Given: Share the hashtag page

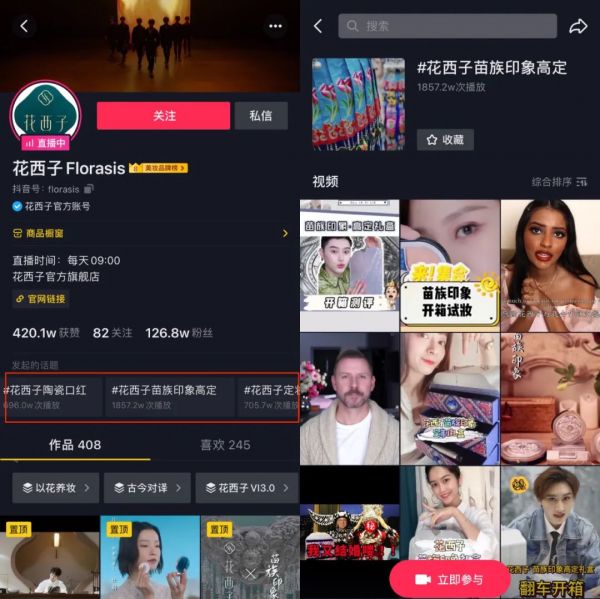Looking at the screenshot, I should coord(577,26).
